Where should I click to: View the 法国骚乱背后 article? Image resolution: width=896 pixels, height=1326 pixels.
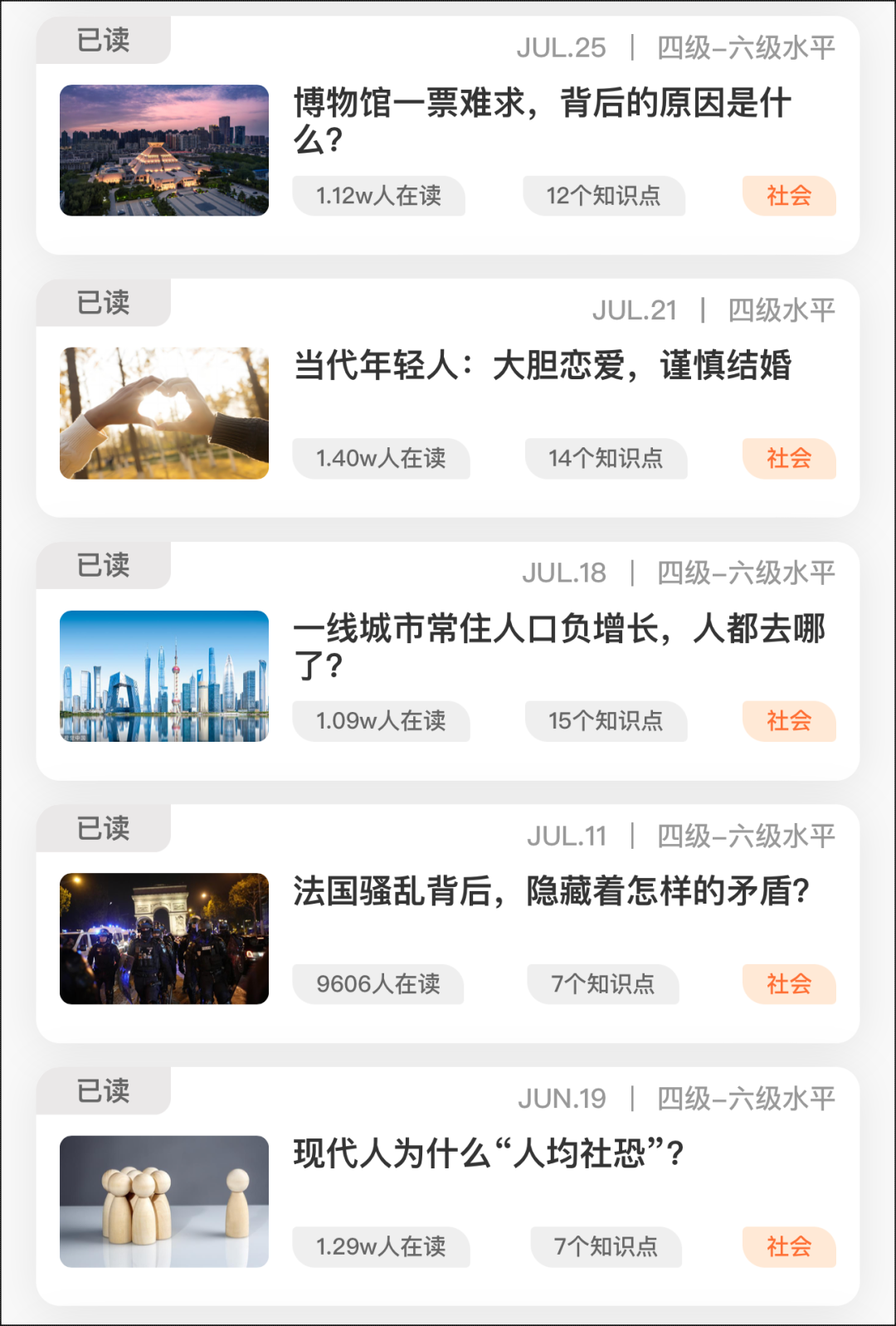click(550, 892)
